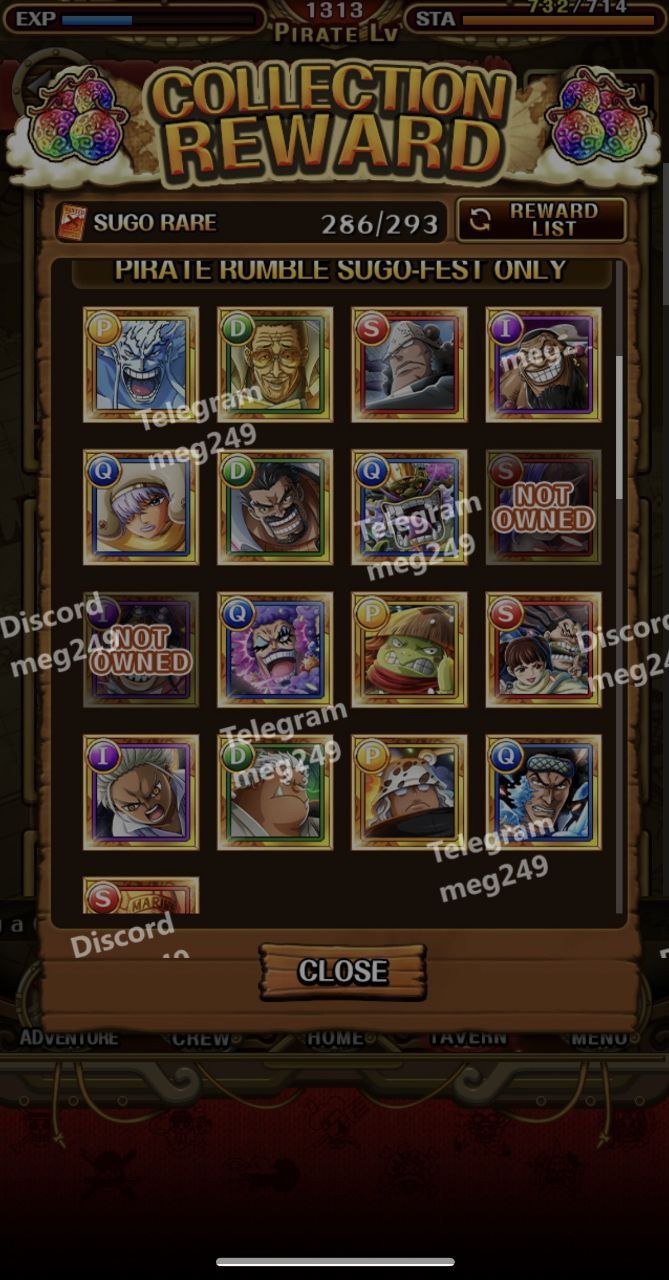
Task: Close the Collection Reward dialog
Action: (342, 971)
